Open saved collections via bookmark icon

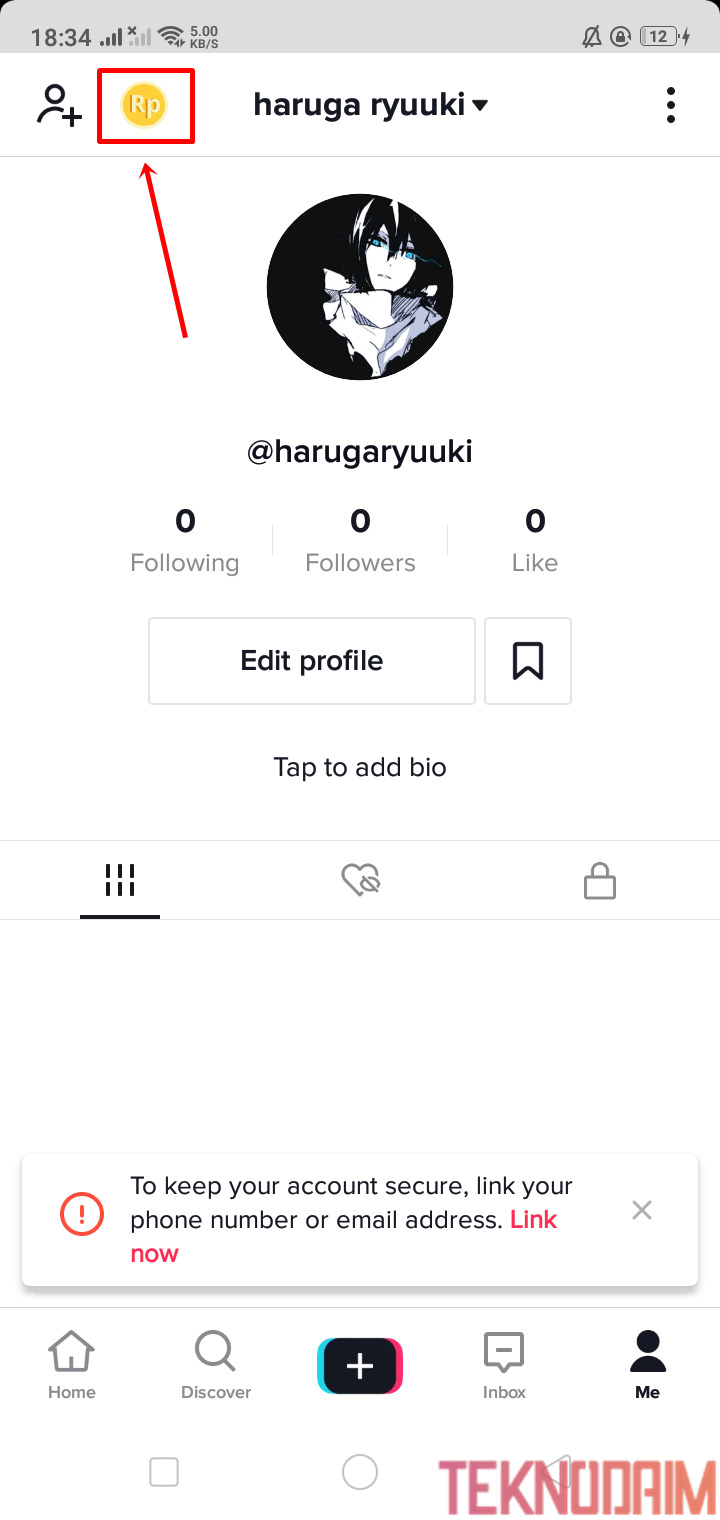click(527, 660)
